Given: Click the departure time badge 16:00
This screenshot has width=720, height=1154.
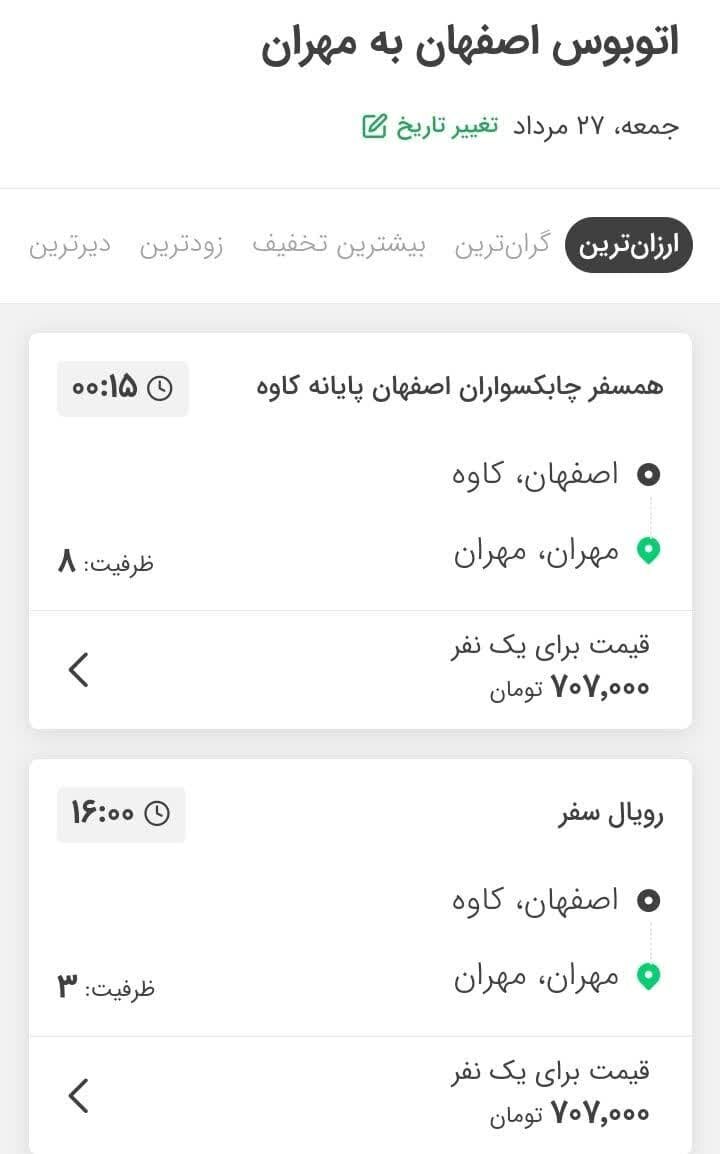Looking at the screenshot, I should click(x=120, y=814).
